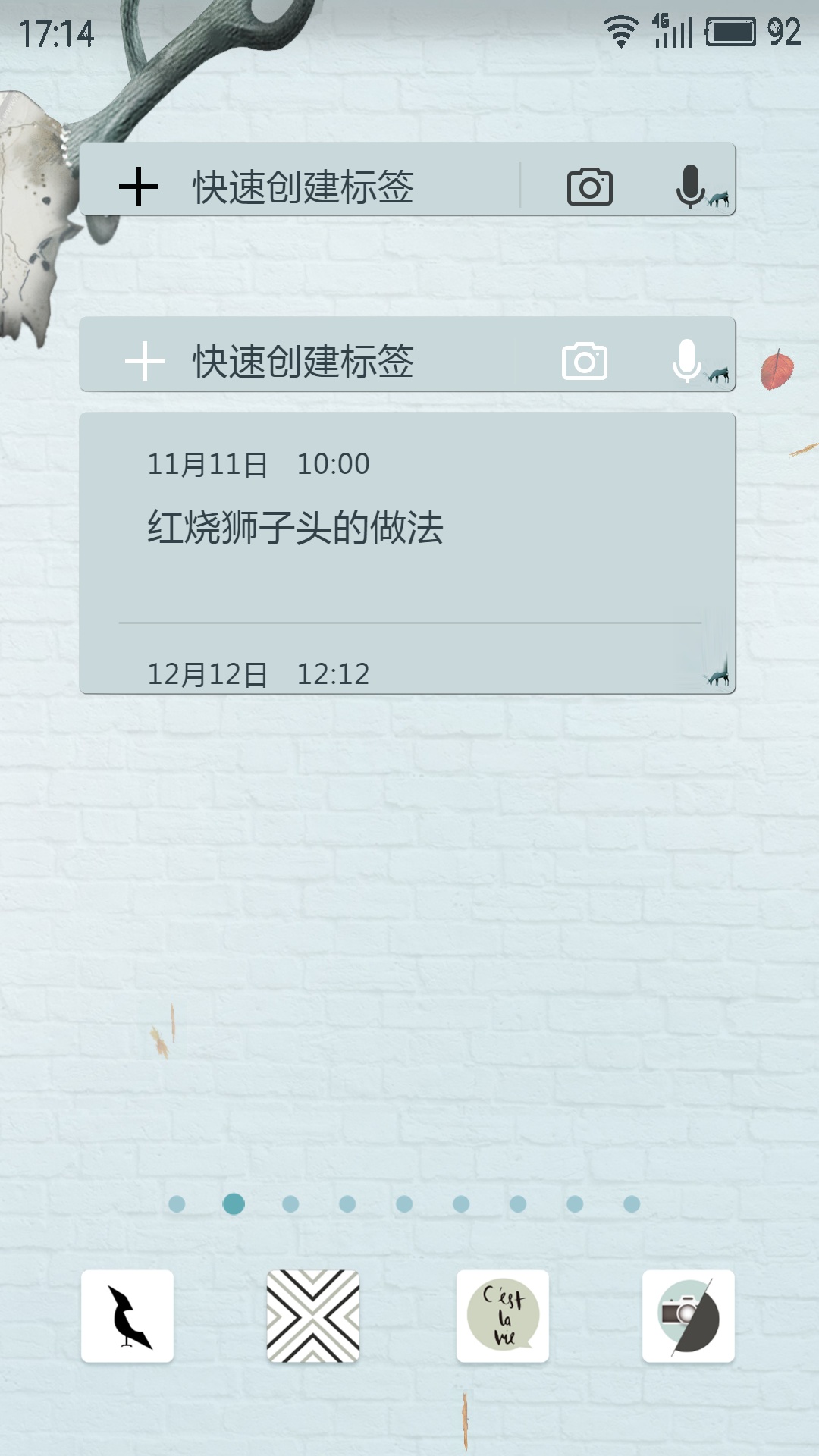Open the striped X pattern app icon

313,1316
